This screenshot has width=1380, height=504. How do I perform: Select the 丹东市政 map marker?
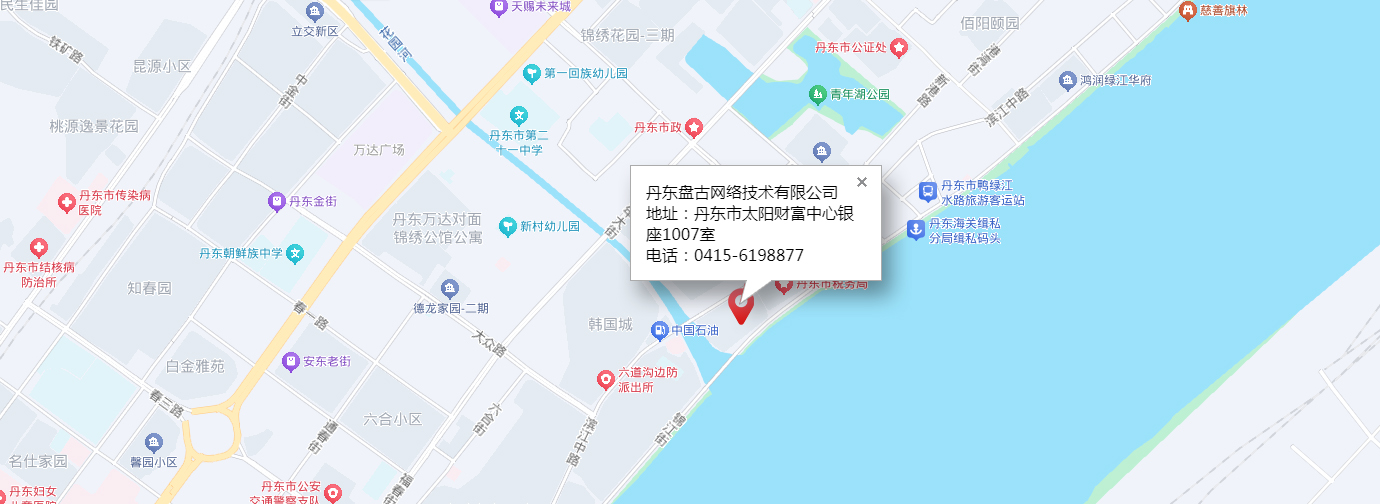coord(693,127)
